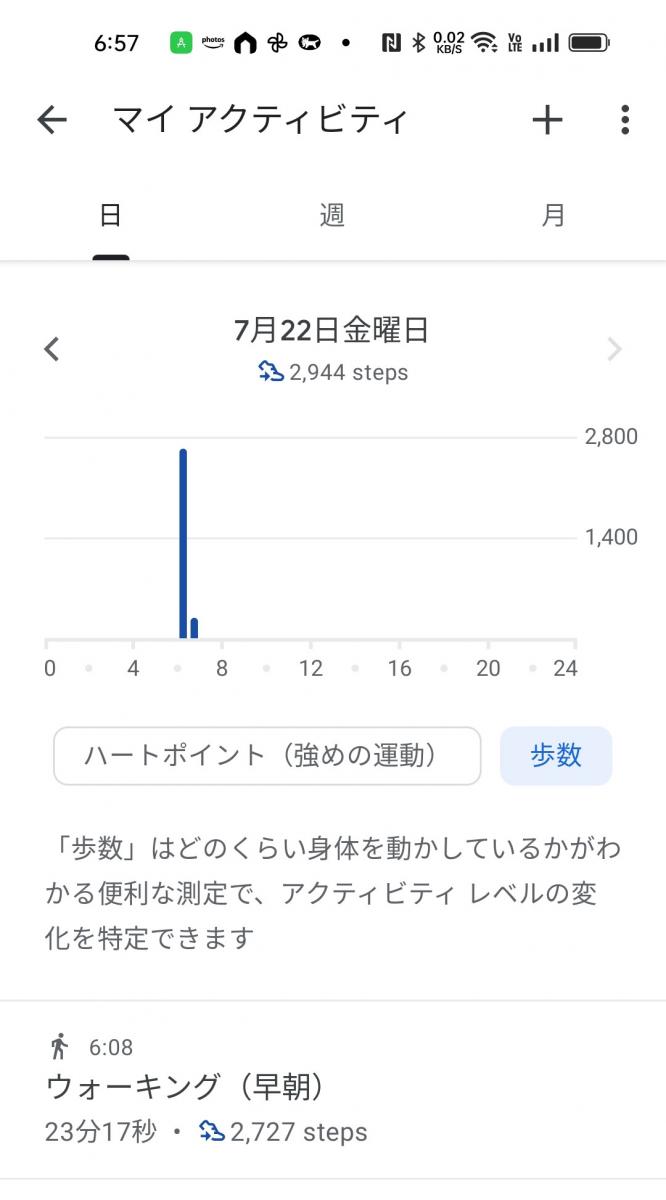
Task: Select the 歩数 chip
Action: pos(556,756)
